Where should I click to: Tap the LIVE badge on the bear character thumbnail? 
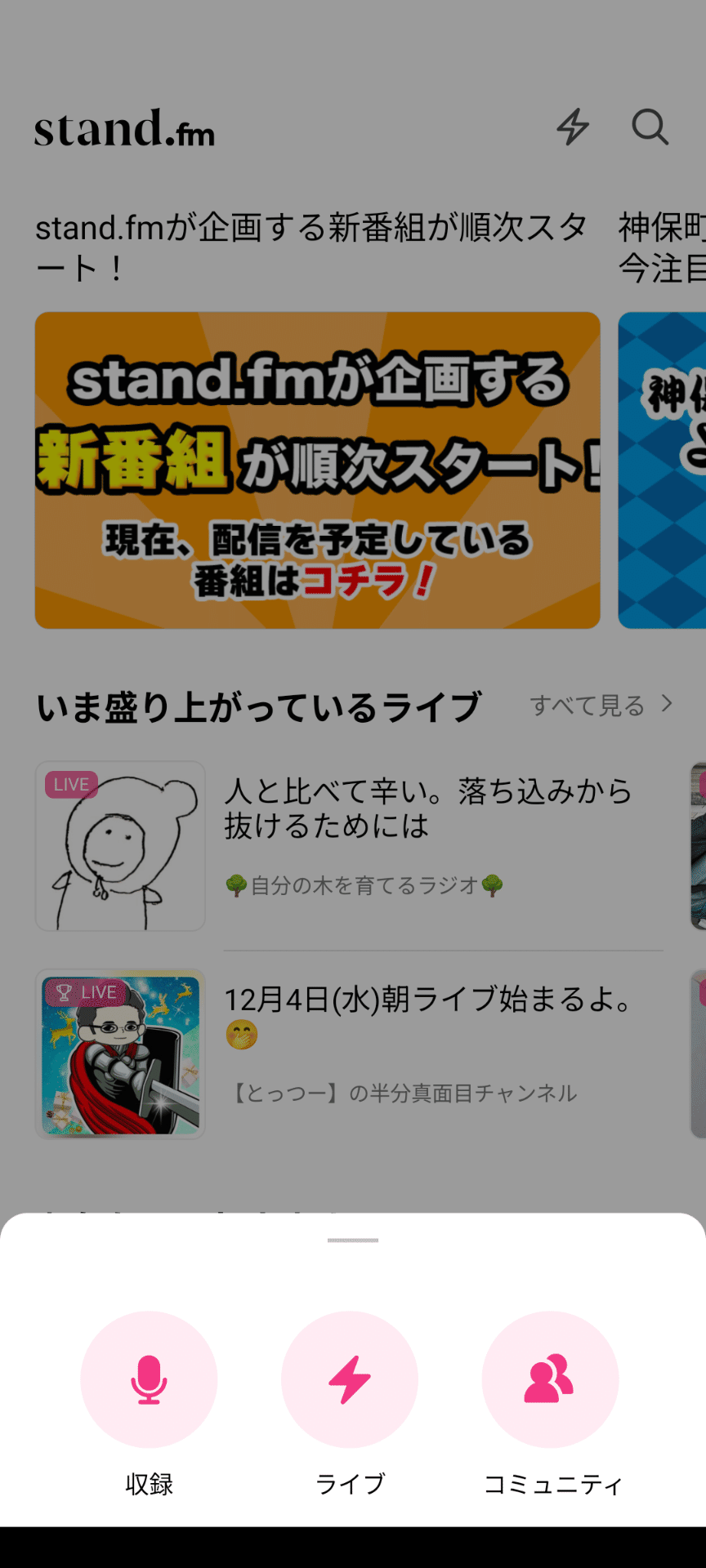click(x=71, y=784)
